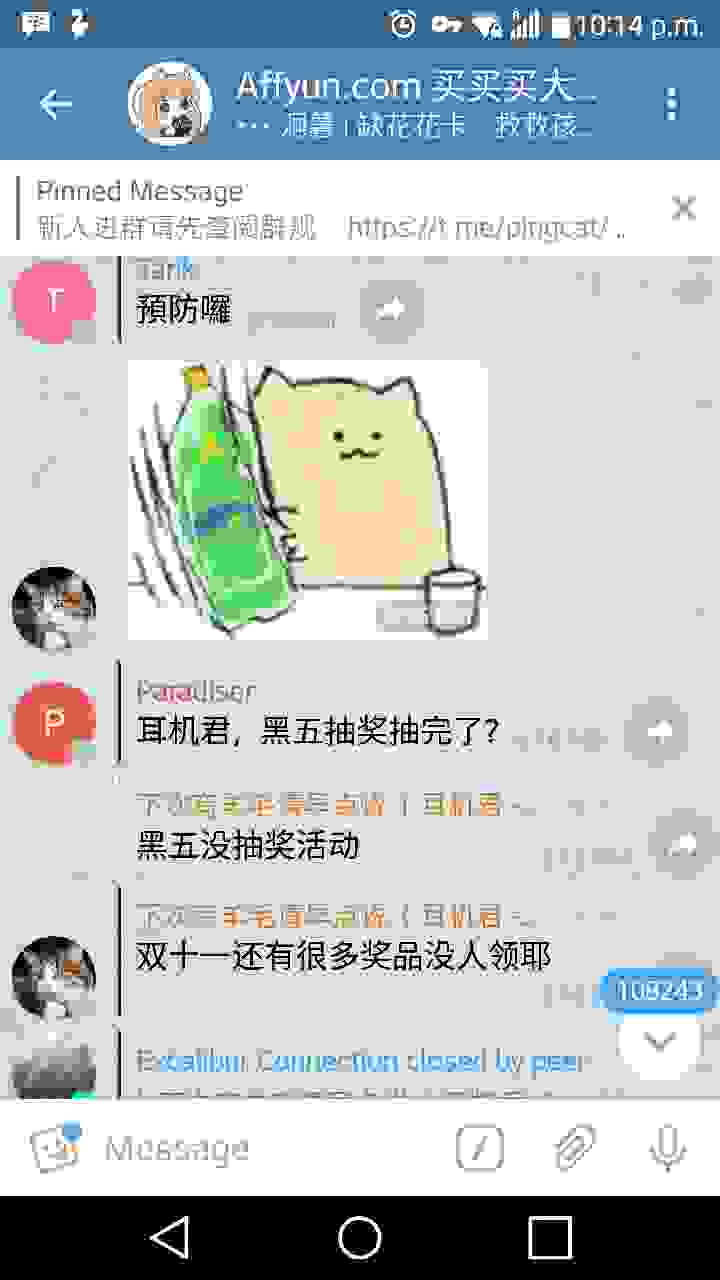
Task: Go to the Android home screen
Action: click(x=360, y=1238)
